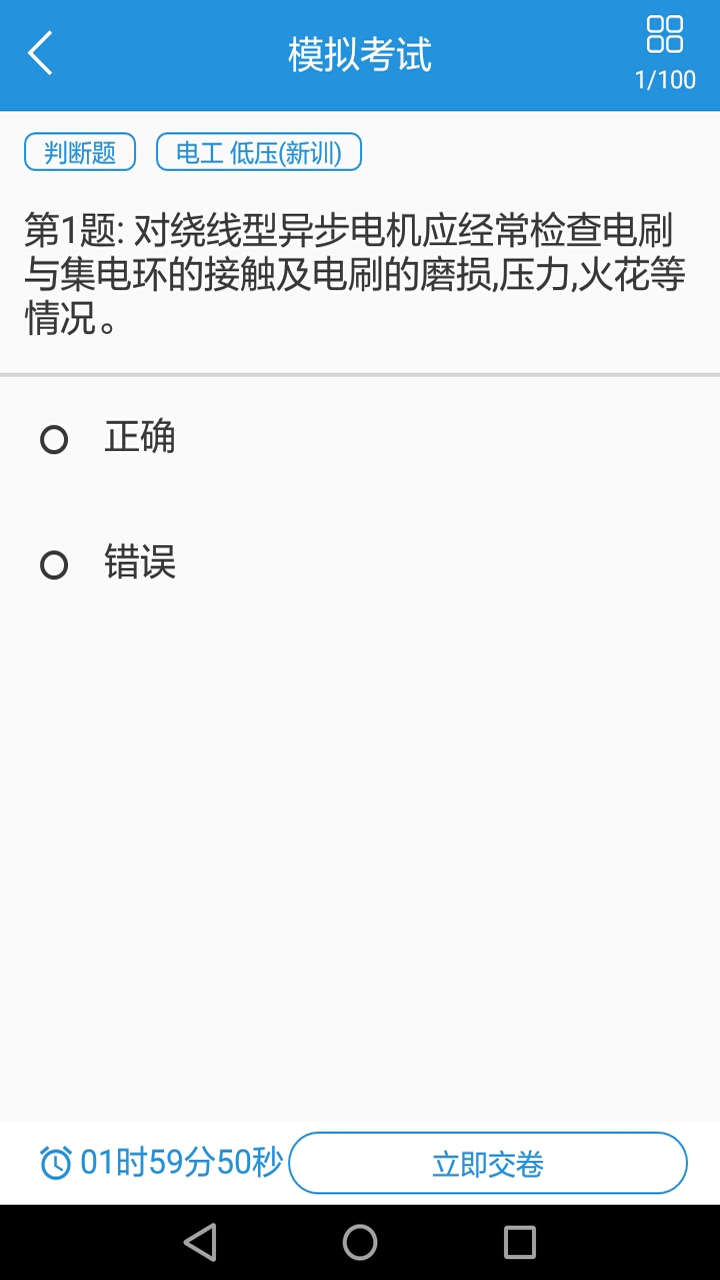Select the 正确 answer option
The height and width of the screenshot is (1280, 720).
[138, 437]
